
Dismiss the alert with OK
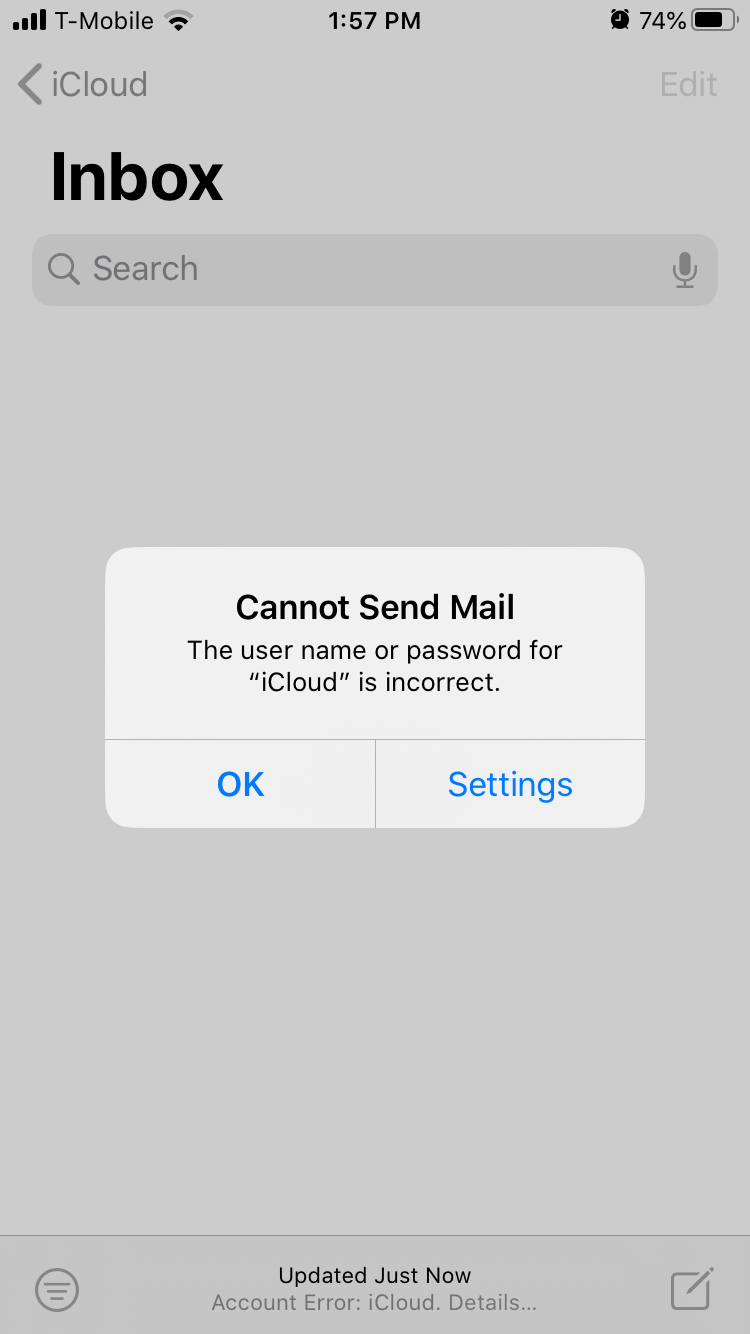pyautogui.click(x=240, y=784)
